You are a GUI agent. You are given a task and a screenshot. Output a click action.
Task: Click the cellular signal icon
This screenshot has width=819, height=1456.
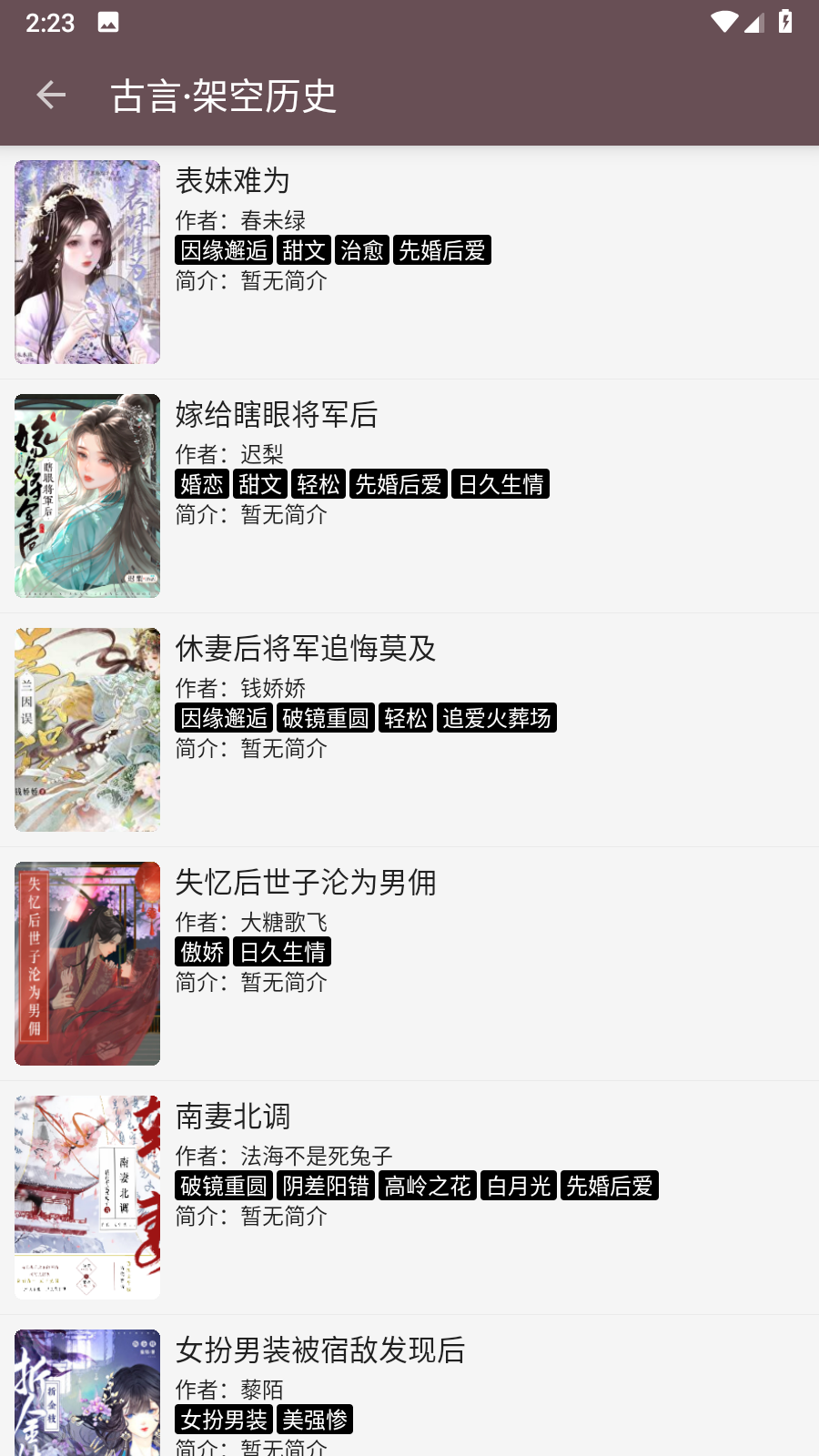click(755, 23)
